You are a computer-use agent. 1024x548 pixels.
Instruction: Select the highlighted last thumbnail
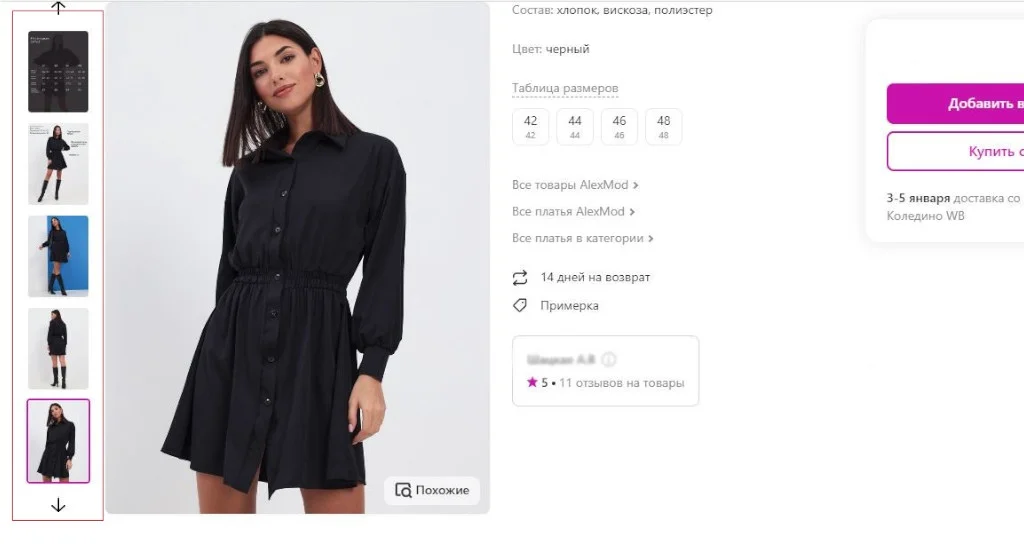click(58, 441)
